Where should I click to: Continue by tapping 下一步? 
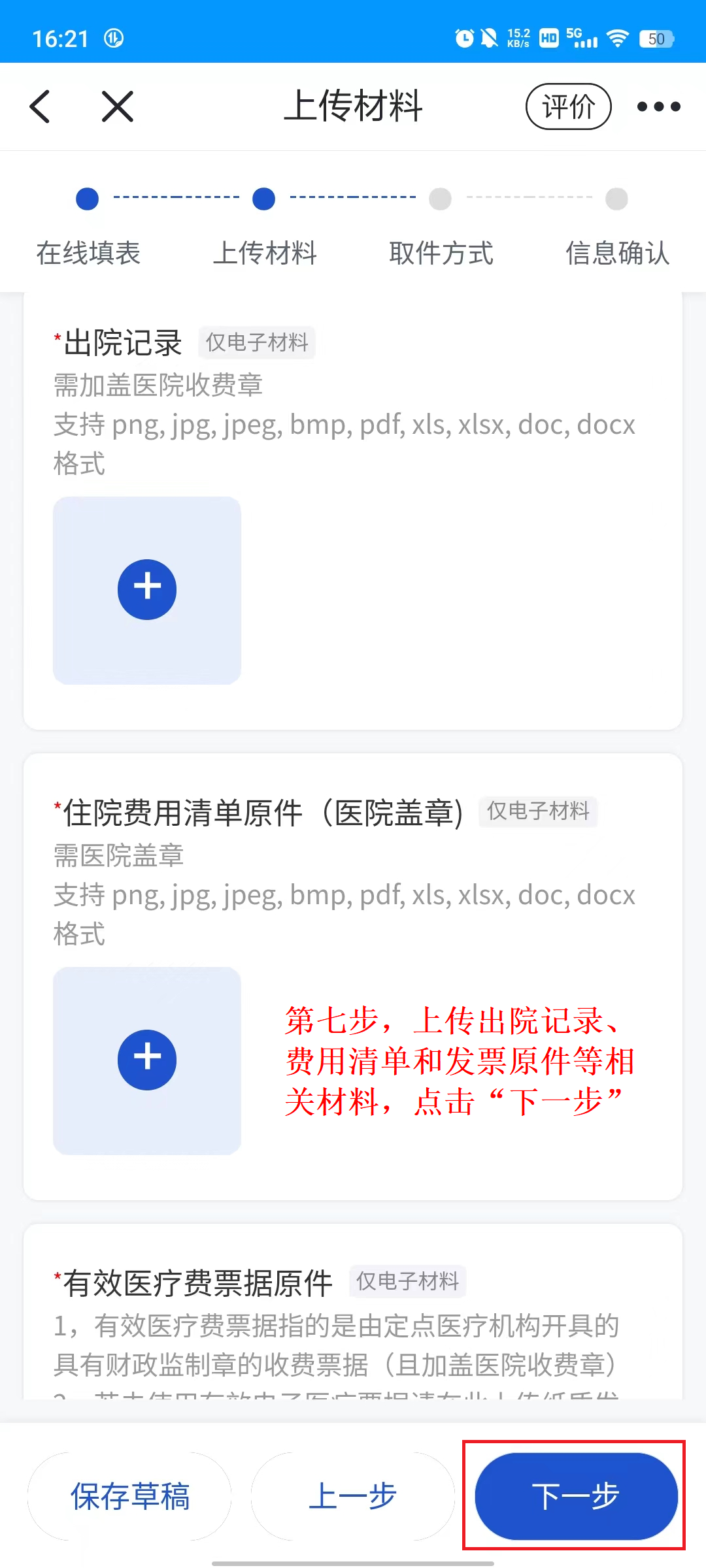point(575,1496)
